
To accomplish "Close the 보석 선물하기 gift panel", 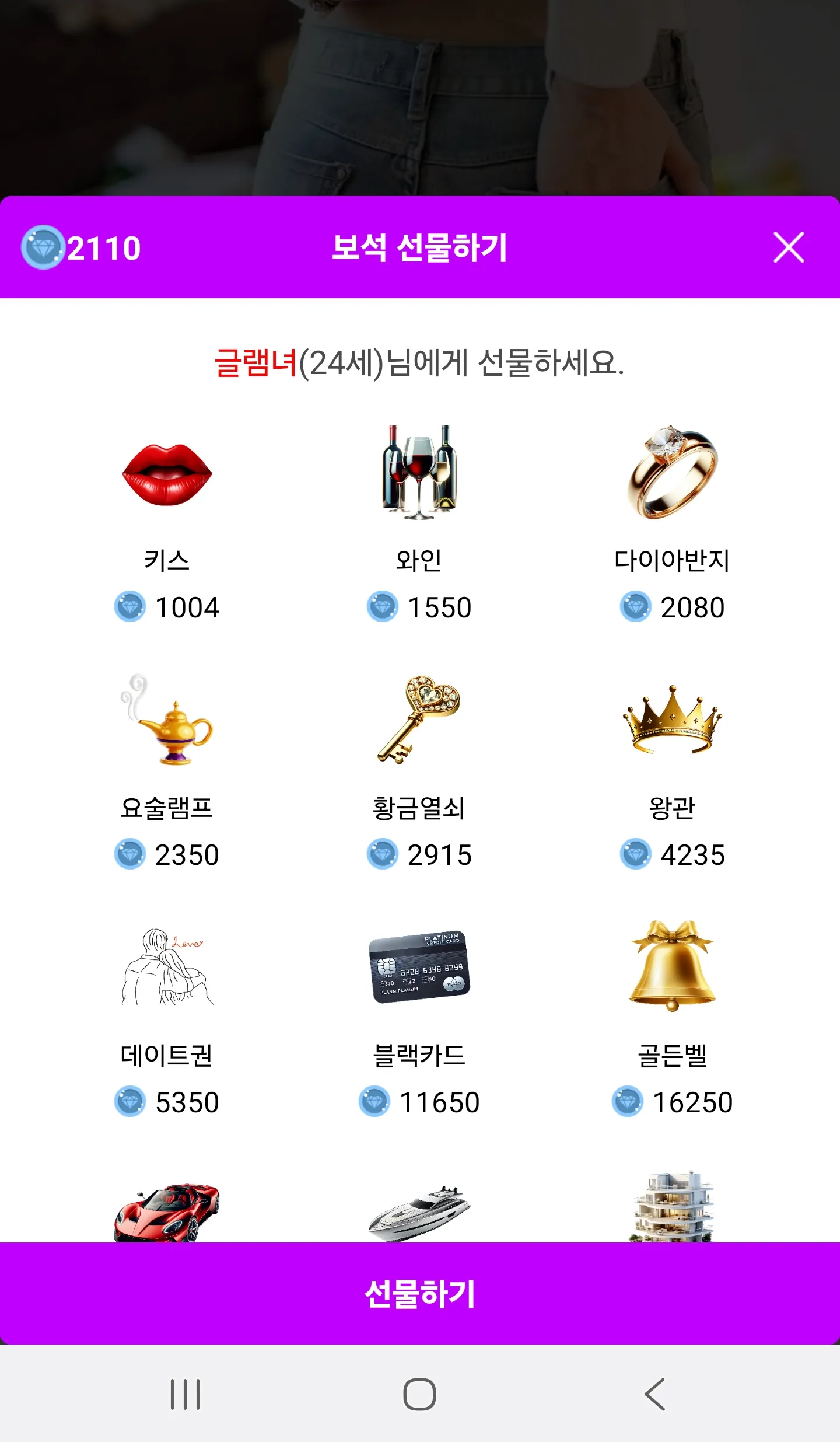I will (789, 247).
